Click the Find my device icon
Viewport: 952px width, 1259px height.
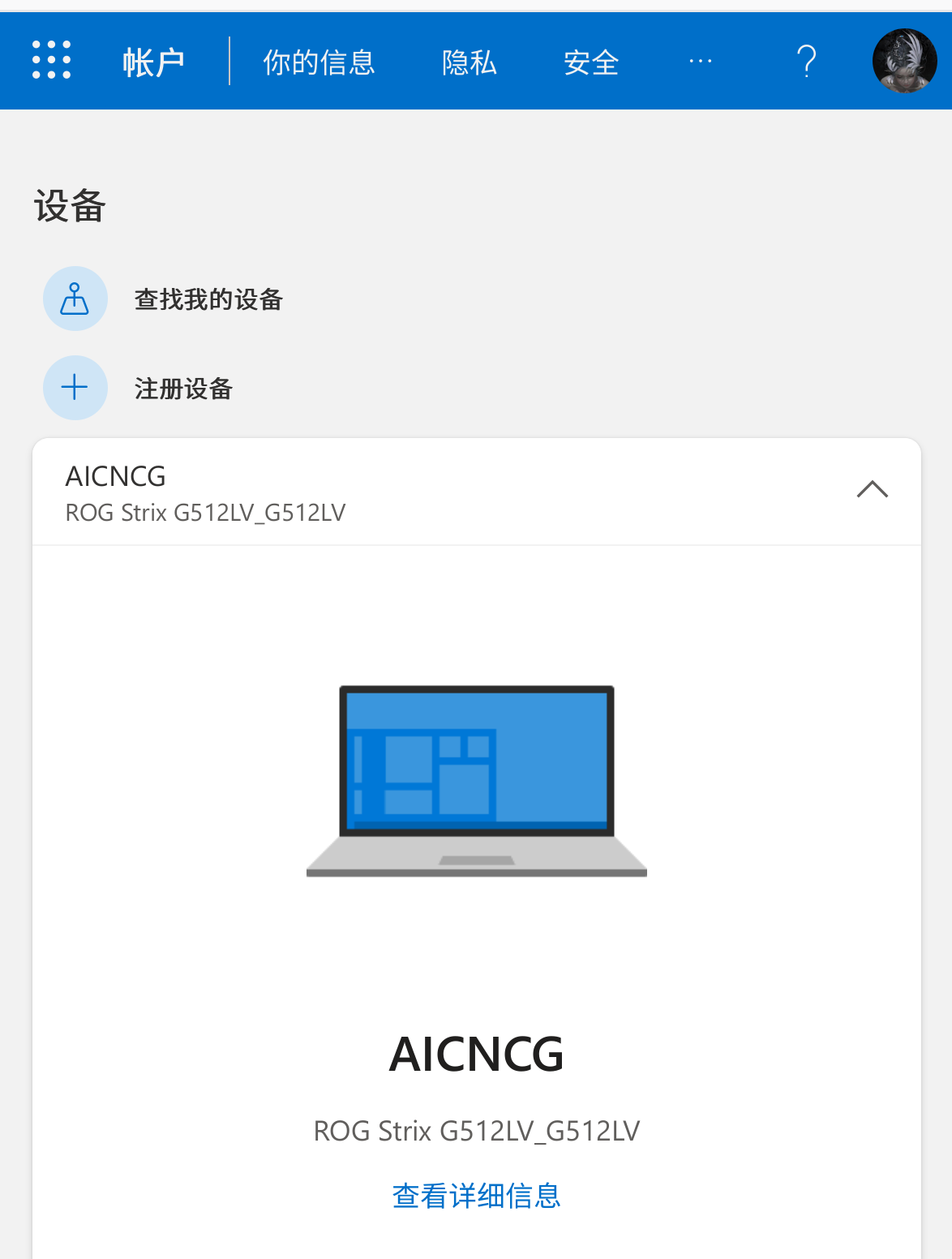coord(75,299)
